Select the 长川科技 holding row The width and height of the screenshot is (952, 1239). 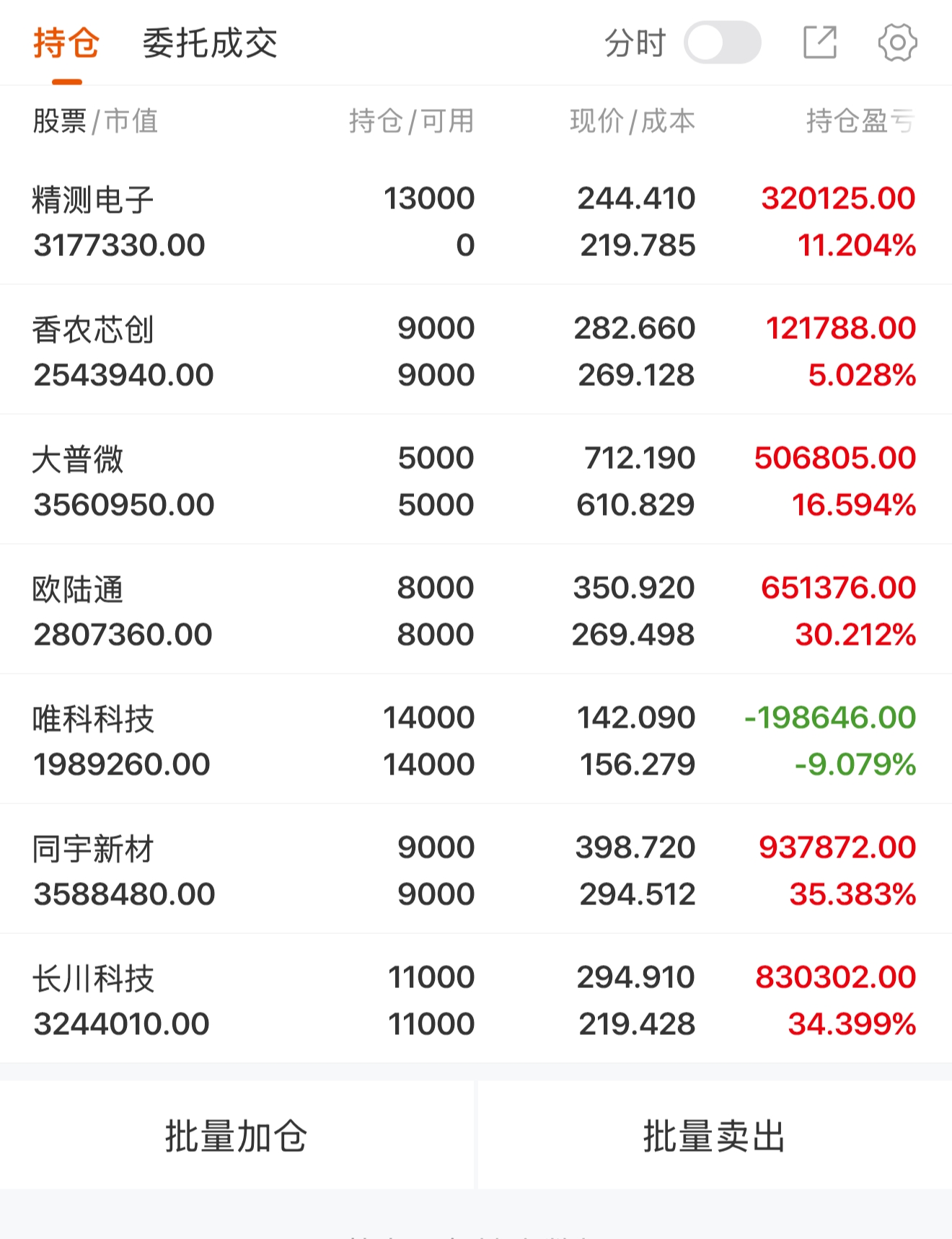click(x=476, y=999)
